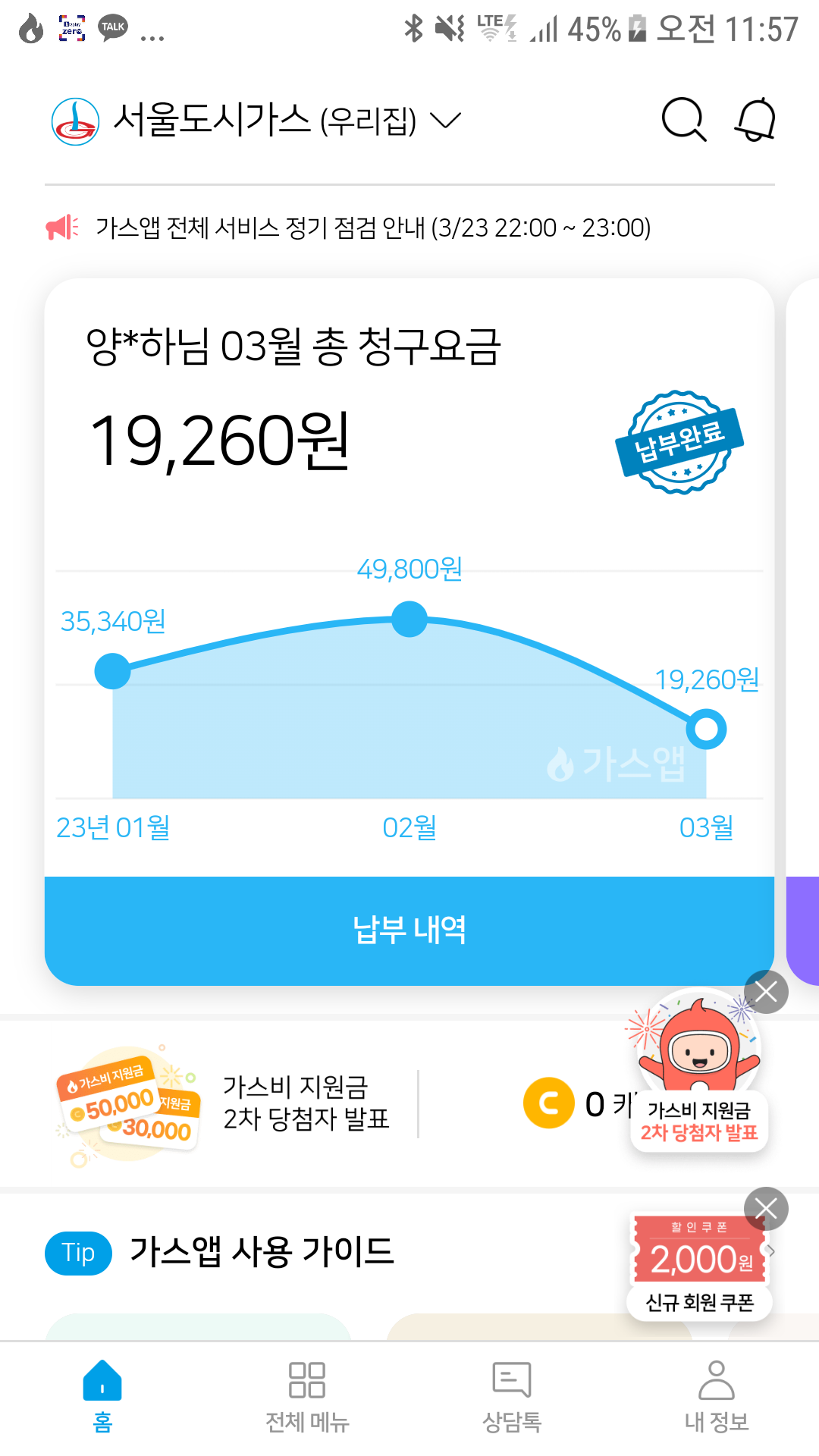
Task: Open the 상담톡 tab
Action: pyautogui.click(x=512, y=1395)
